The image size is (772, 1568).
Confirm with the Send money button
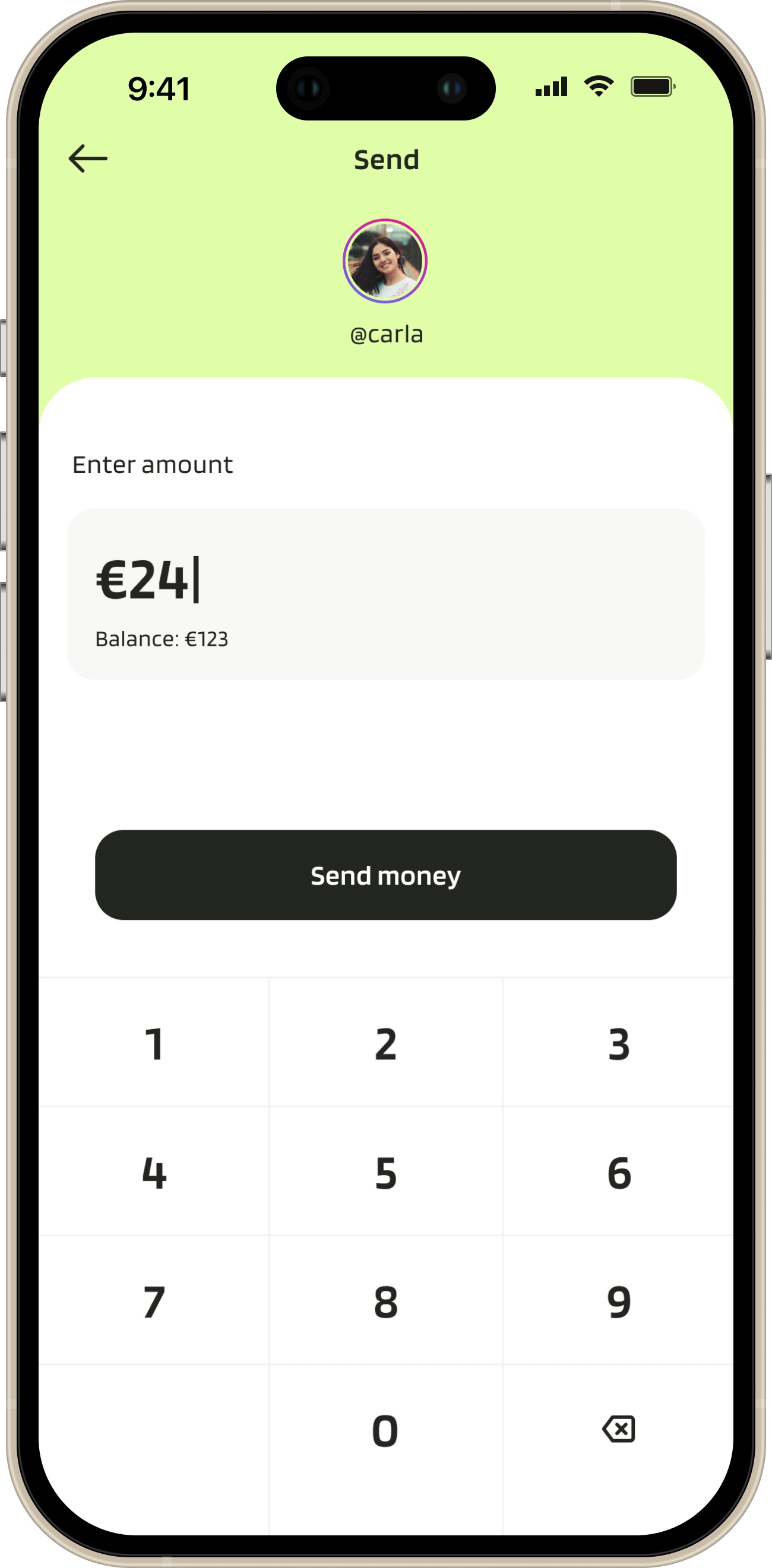pyautogui.click(x=385, y=875)
